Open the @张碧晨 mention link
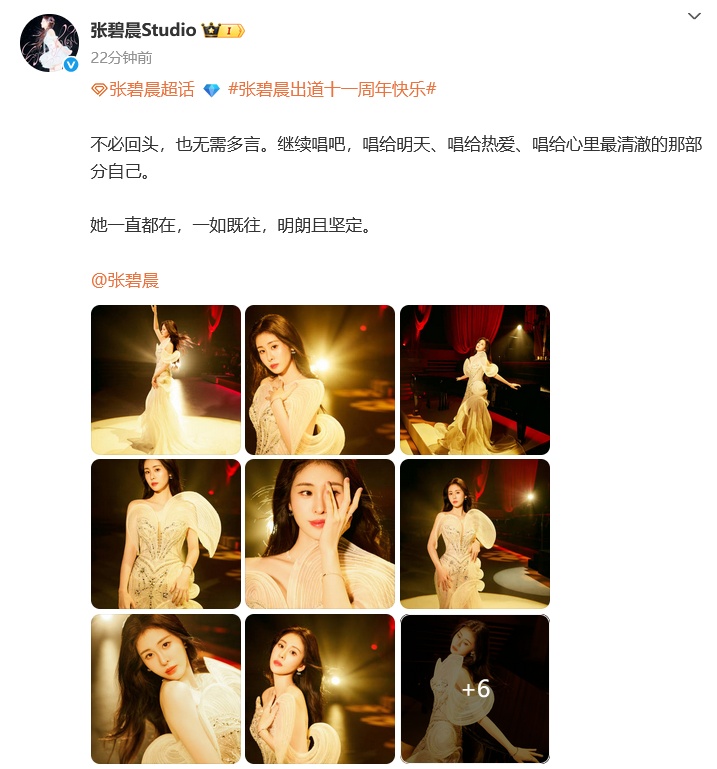Viewport: 717px width, 769px height. [125, 280]
